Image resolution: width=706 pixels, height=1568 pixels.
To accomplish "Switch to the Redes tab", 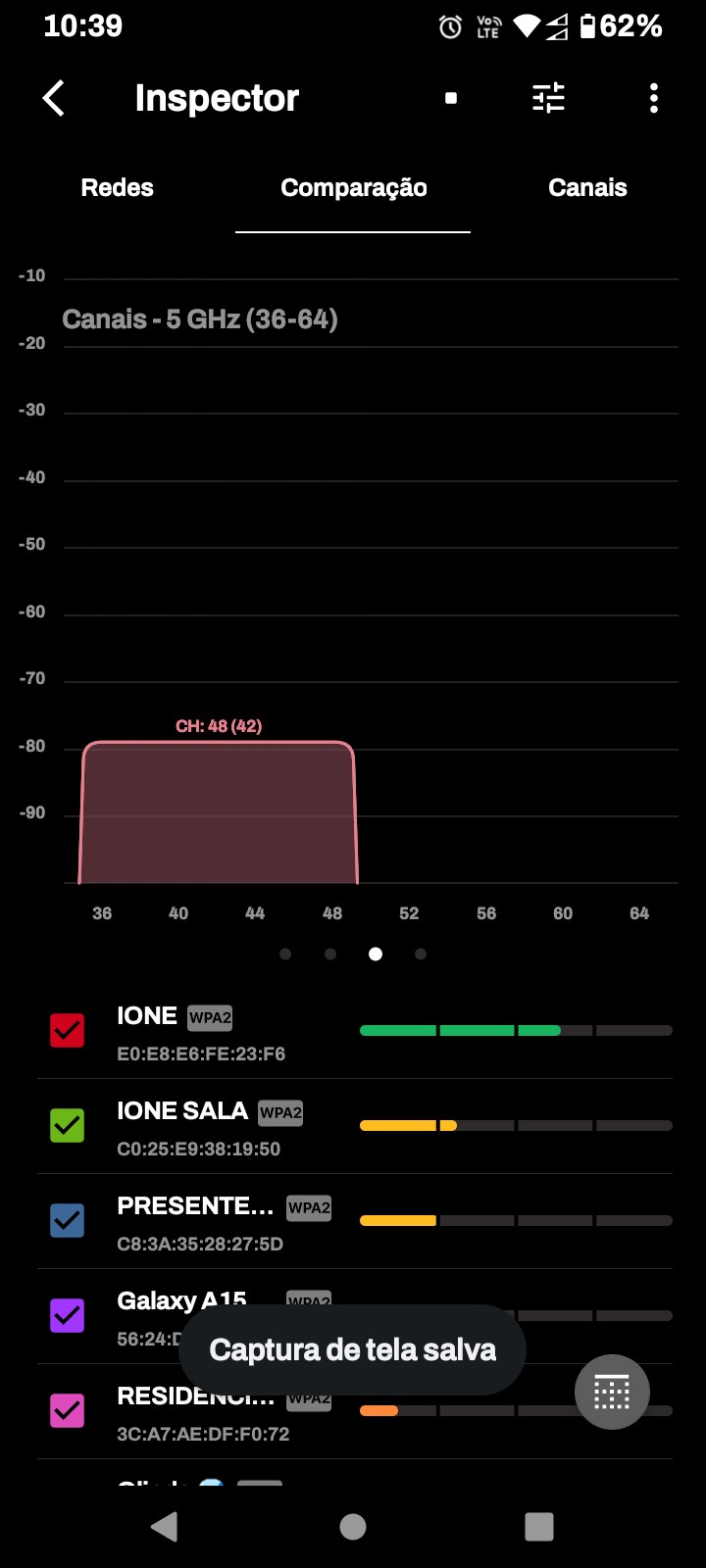I will coord(117,188).
